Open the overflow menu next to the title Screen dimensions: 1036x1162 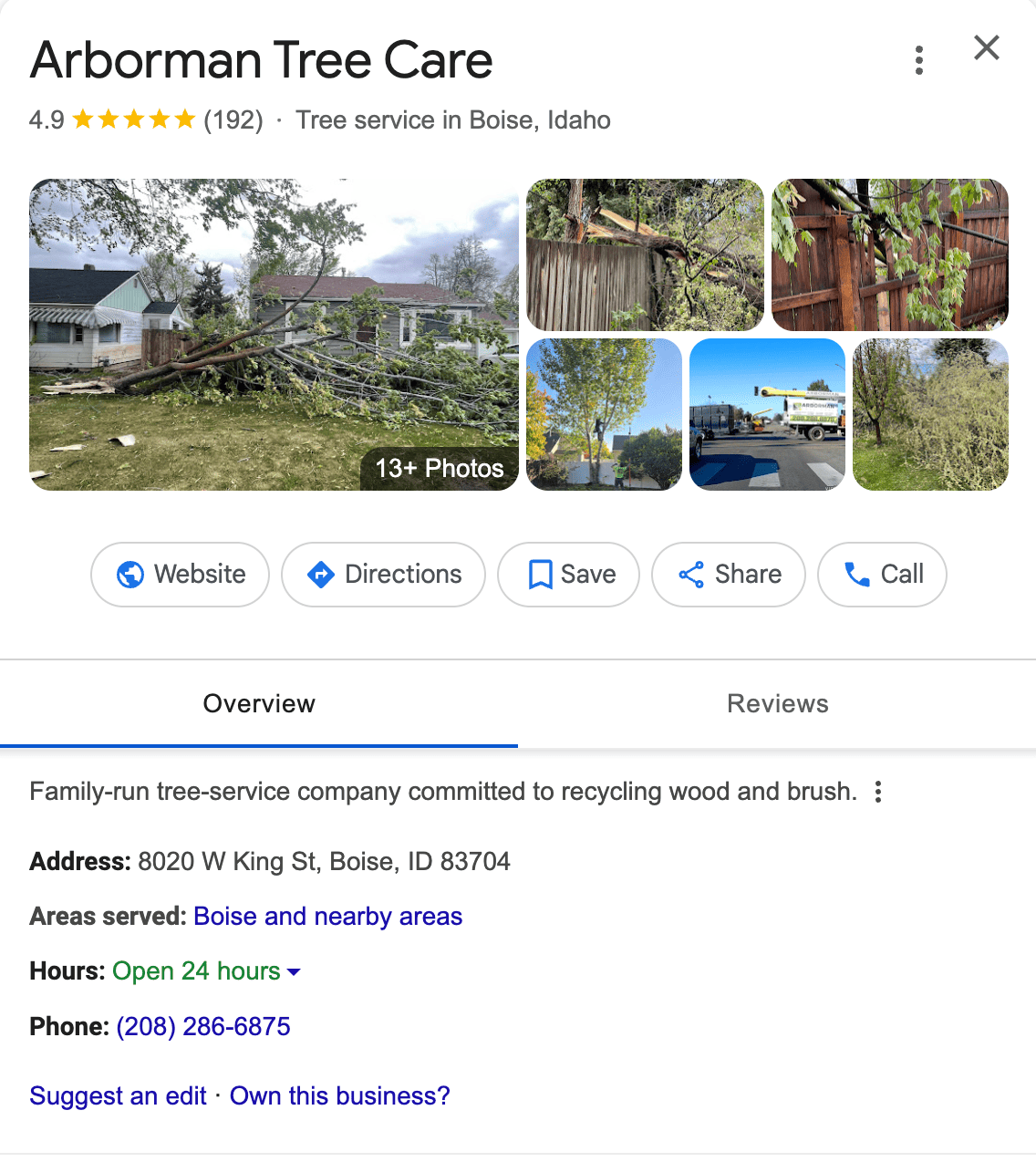coord(918,60)
